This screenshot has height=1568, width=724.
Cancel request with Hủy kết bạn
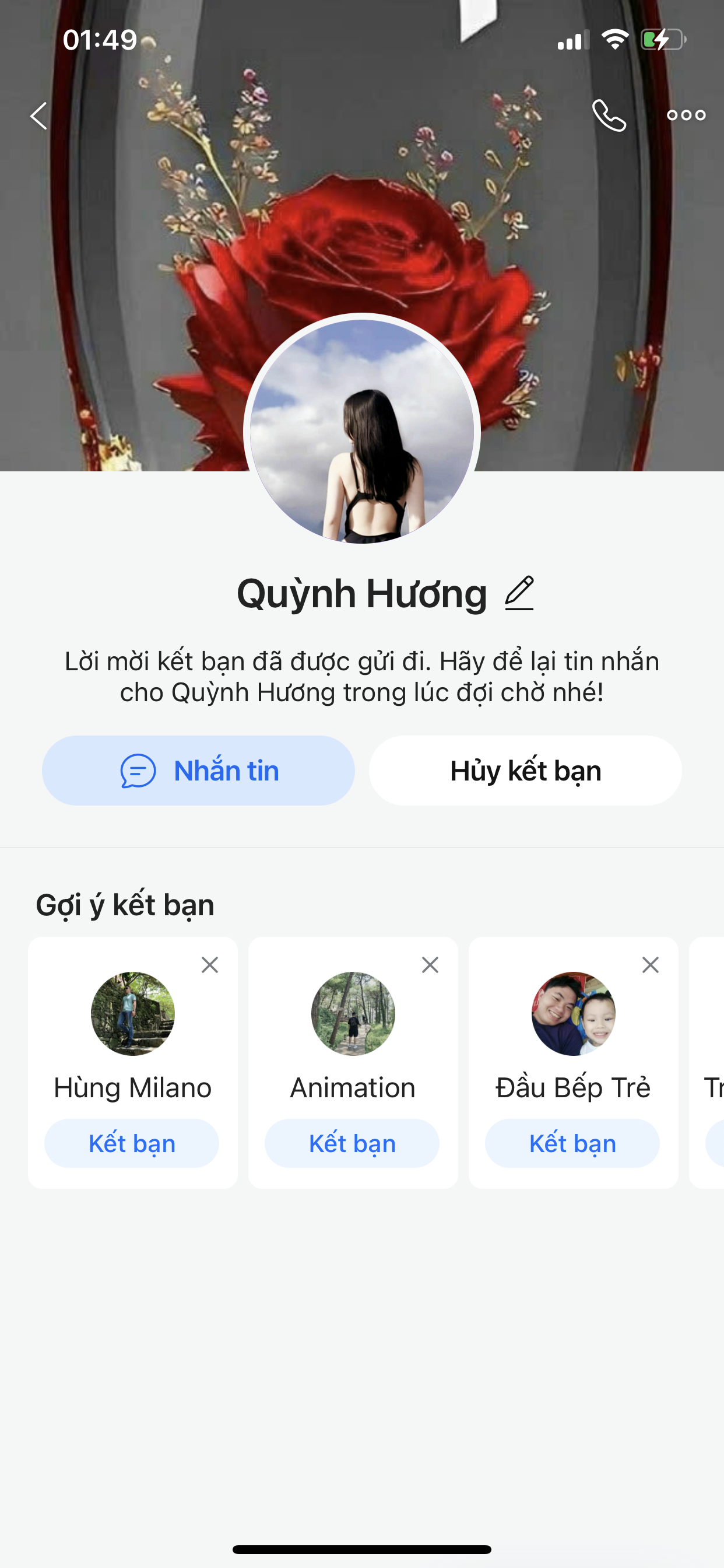tap(525, 771)
